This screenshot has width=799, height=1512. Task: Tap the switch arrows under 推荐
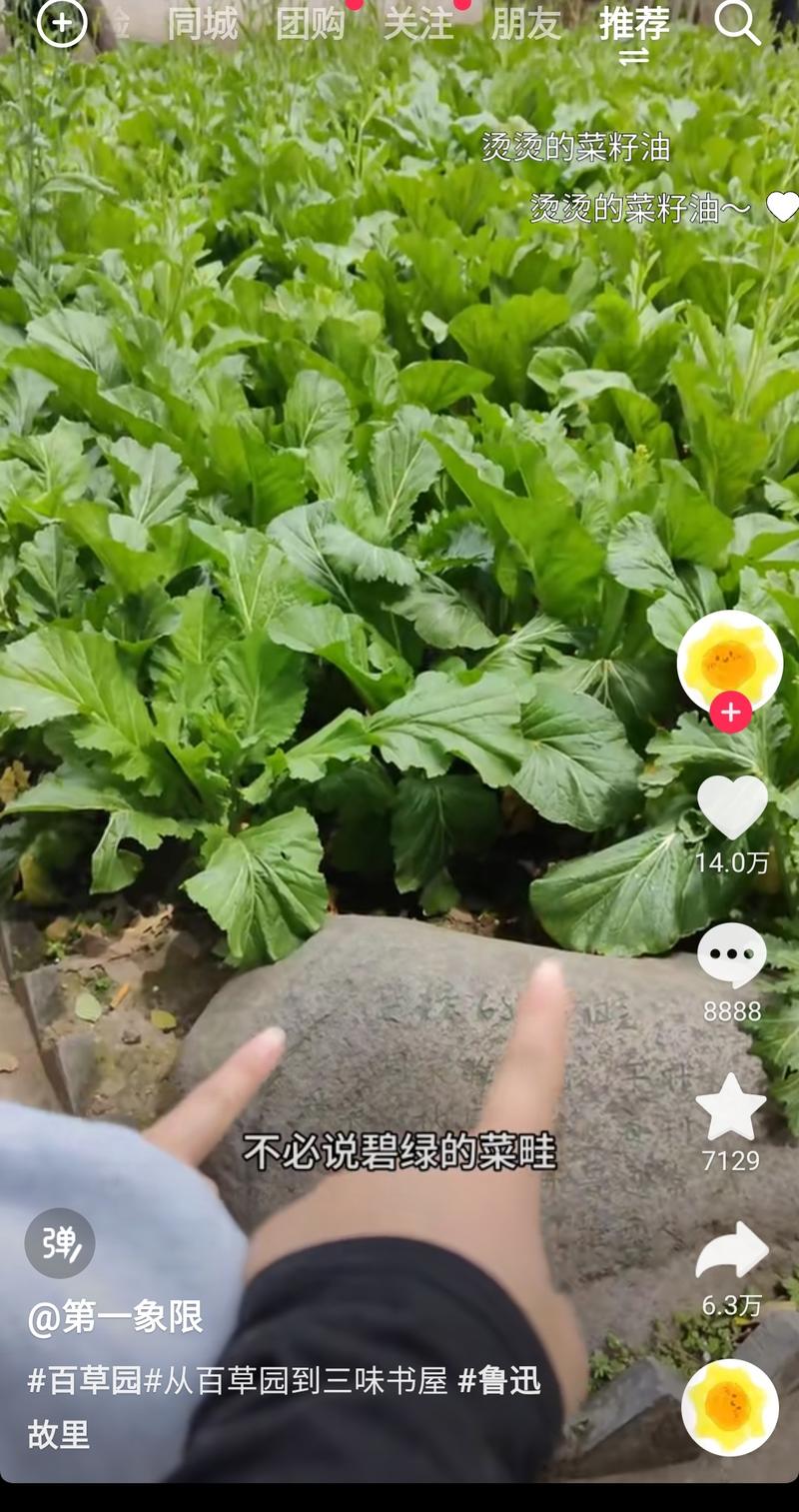(x=635, y=57)
